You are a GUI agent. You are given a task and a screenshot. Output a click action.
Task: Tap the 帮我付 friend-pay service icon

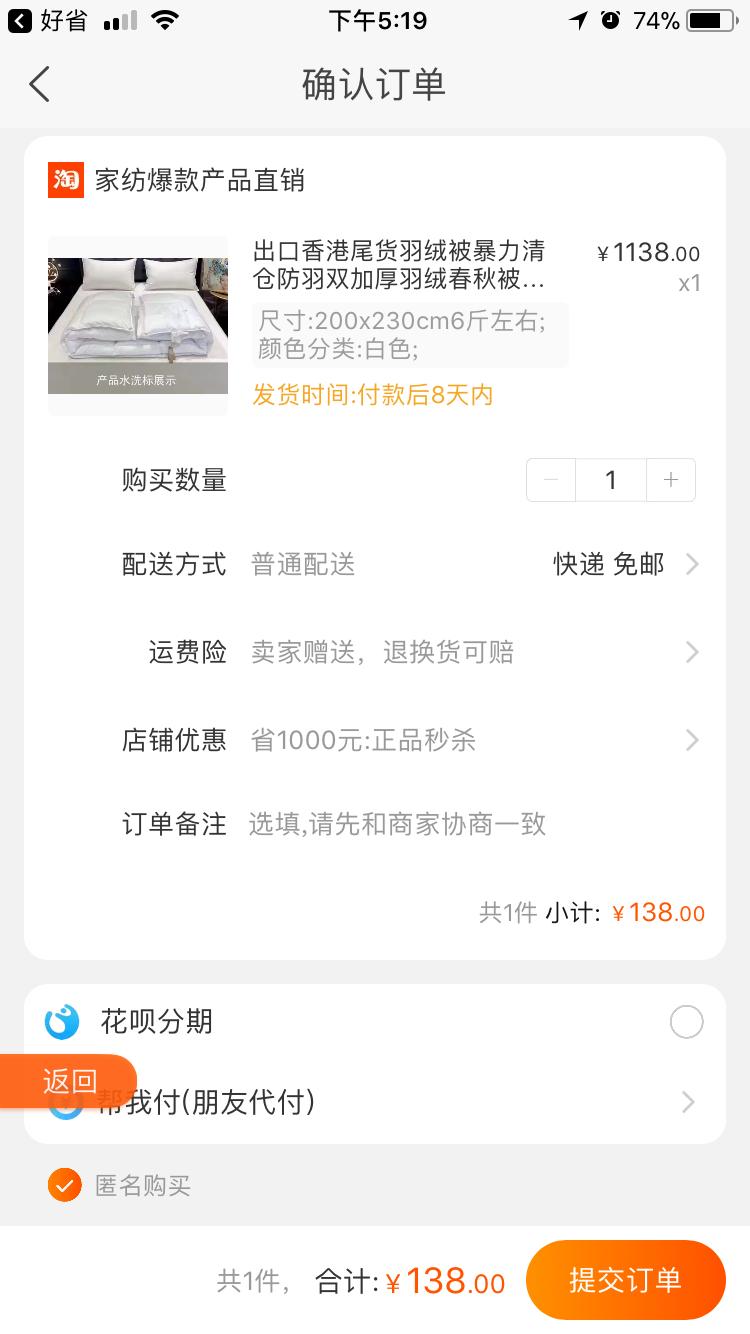[64, 1103]
